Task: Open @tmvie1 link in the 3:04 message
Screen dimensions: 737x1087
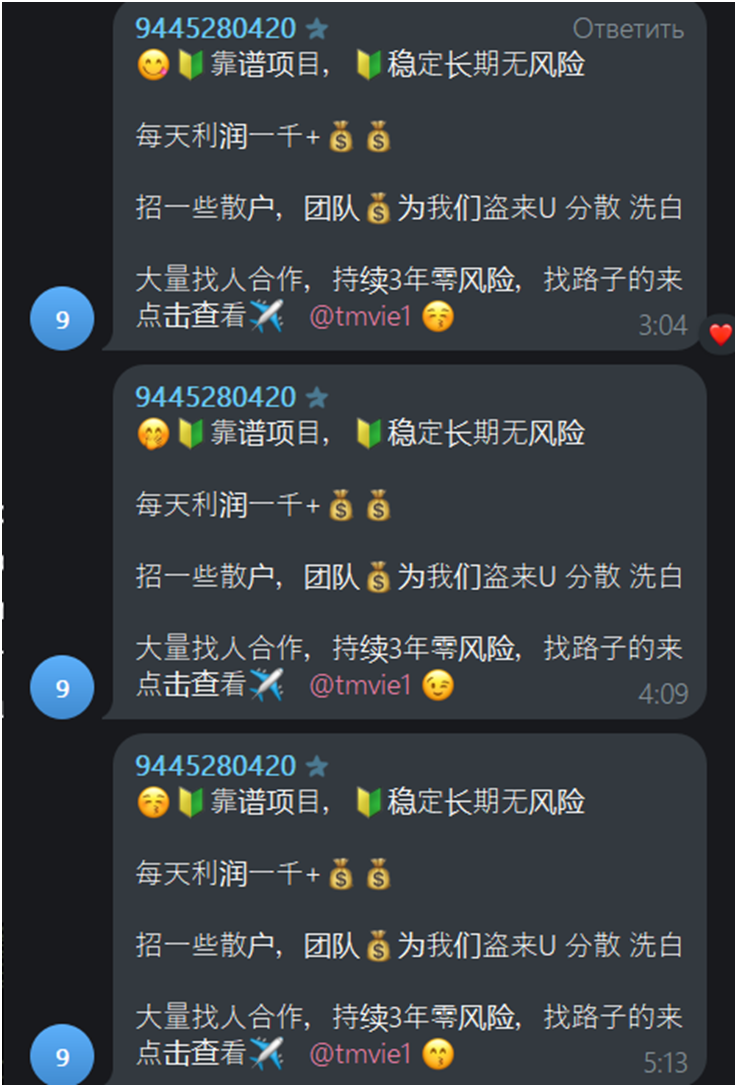Action: (360, 318)
